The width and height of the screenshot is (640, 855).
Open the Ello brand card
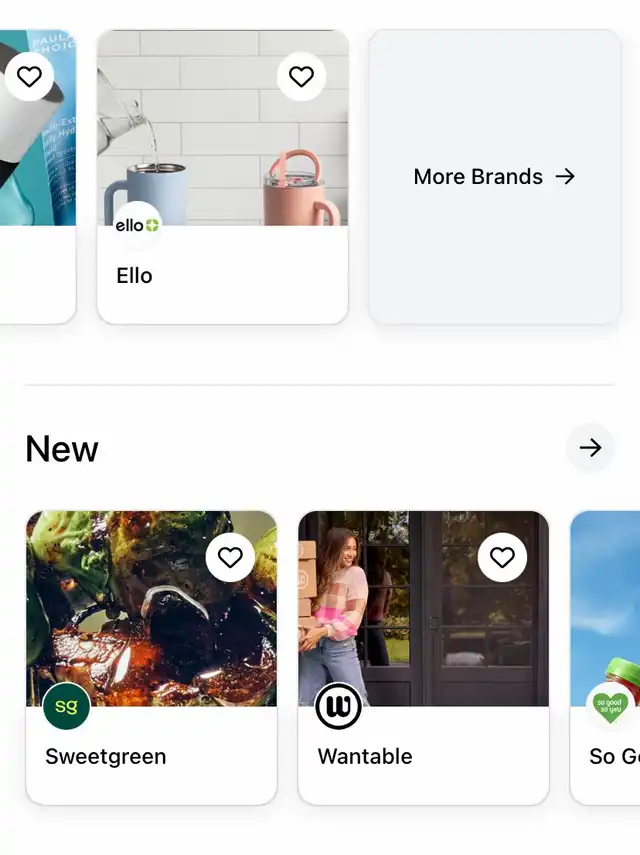[x=222, y=177]
